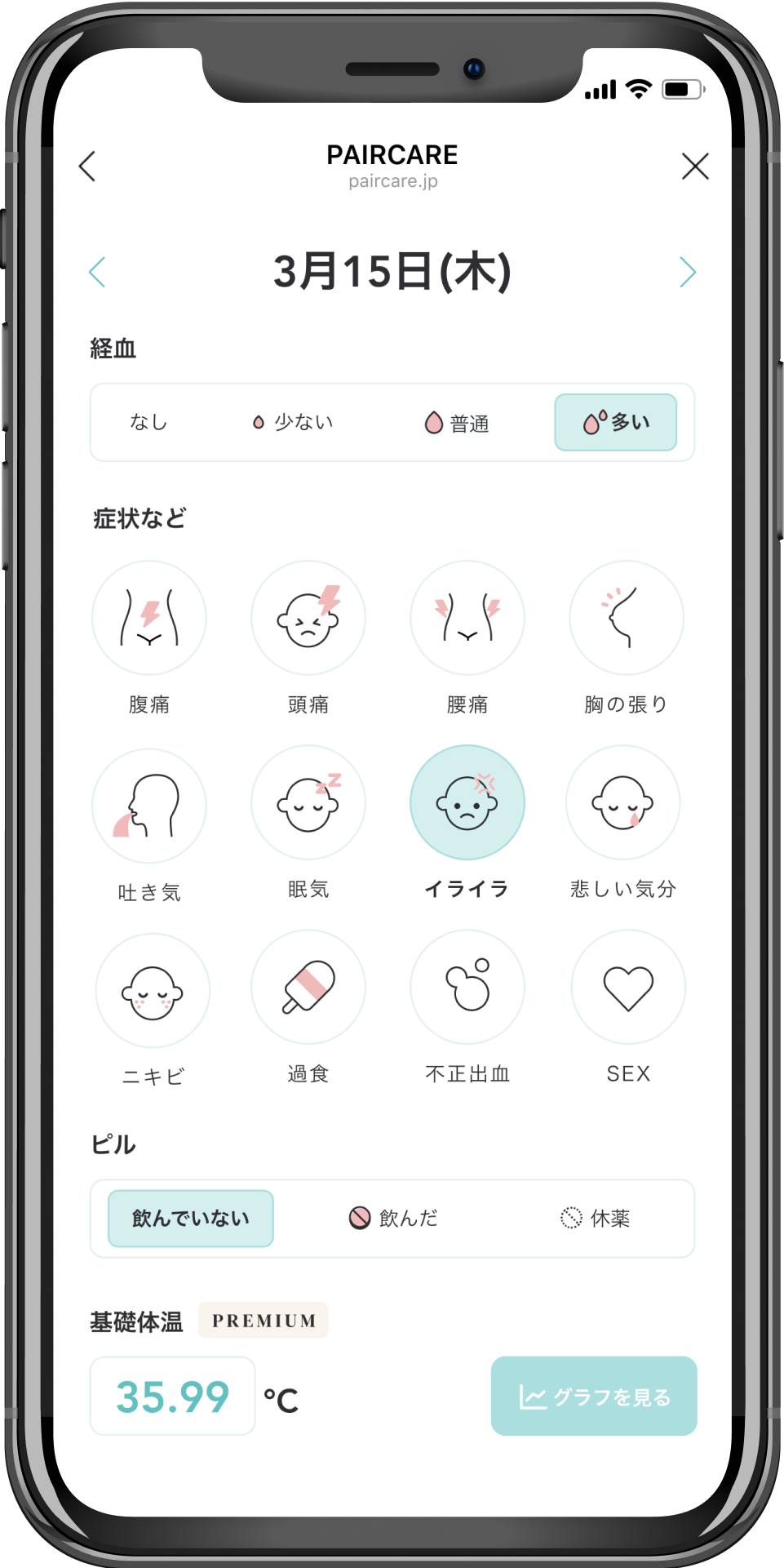
Task: Set 経血 amount to 少ない
Action: coord(293,422)
